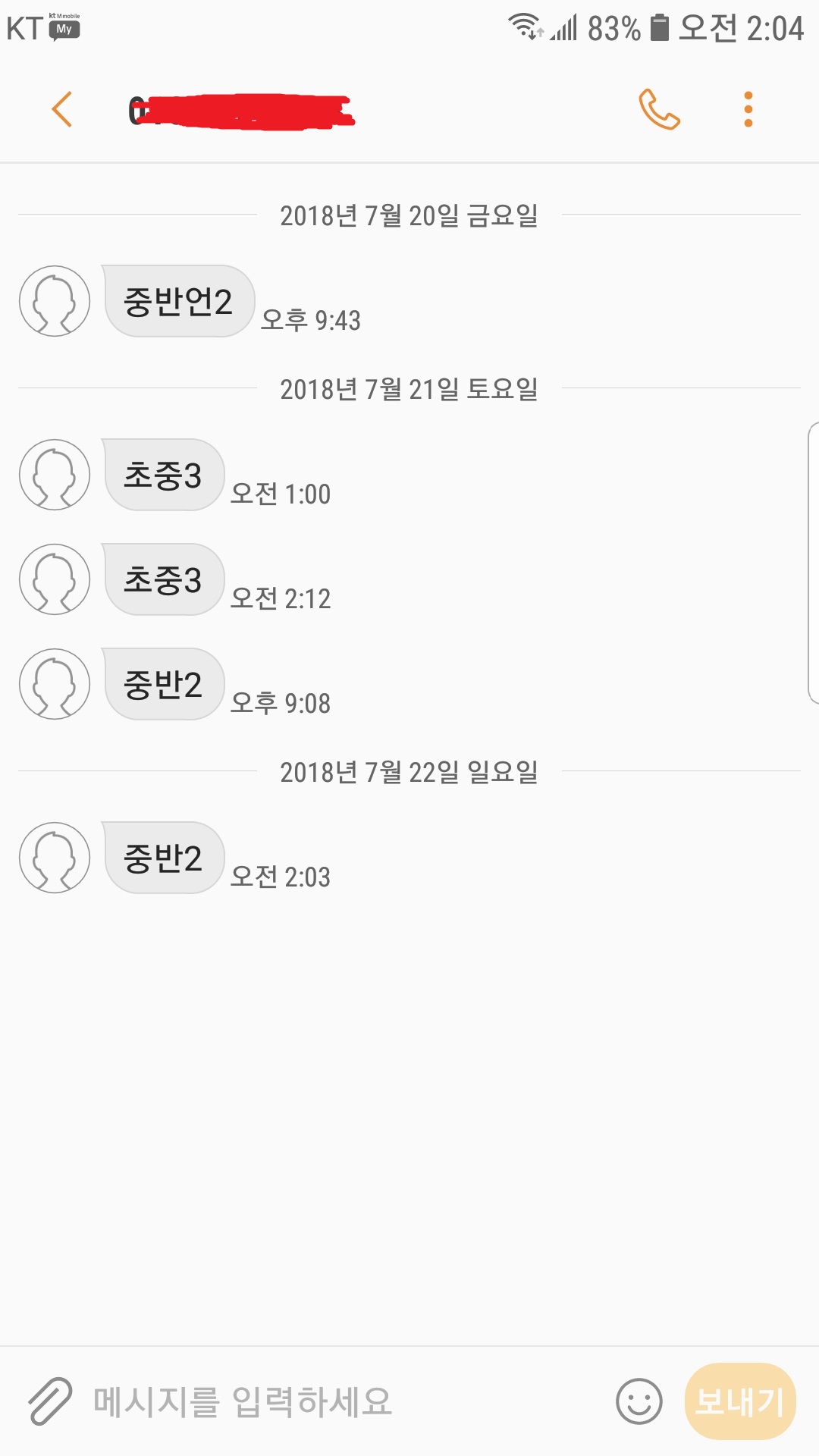Tap the 보내기 send button
Screen dimensions: 819x1456
click(x=739, y=1401)
